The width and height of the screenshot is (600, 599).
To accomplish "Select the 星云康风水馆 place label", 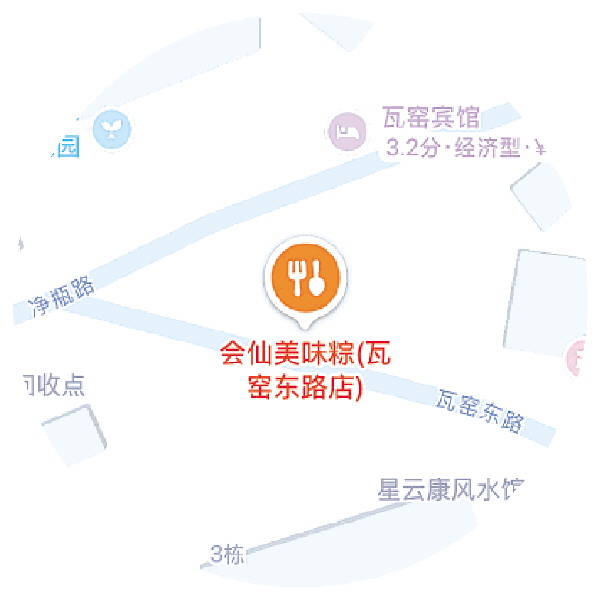I will pos(450,490).
